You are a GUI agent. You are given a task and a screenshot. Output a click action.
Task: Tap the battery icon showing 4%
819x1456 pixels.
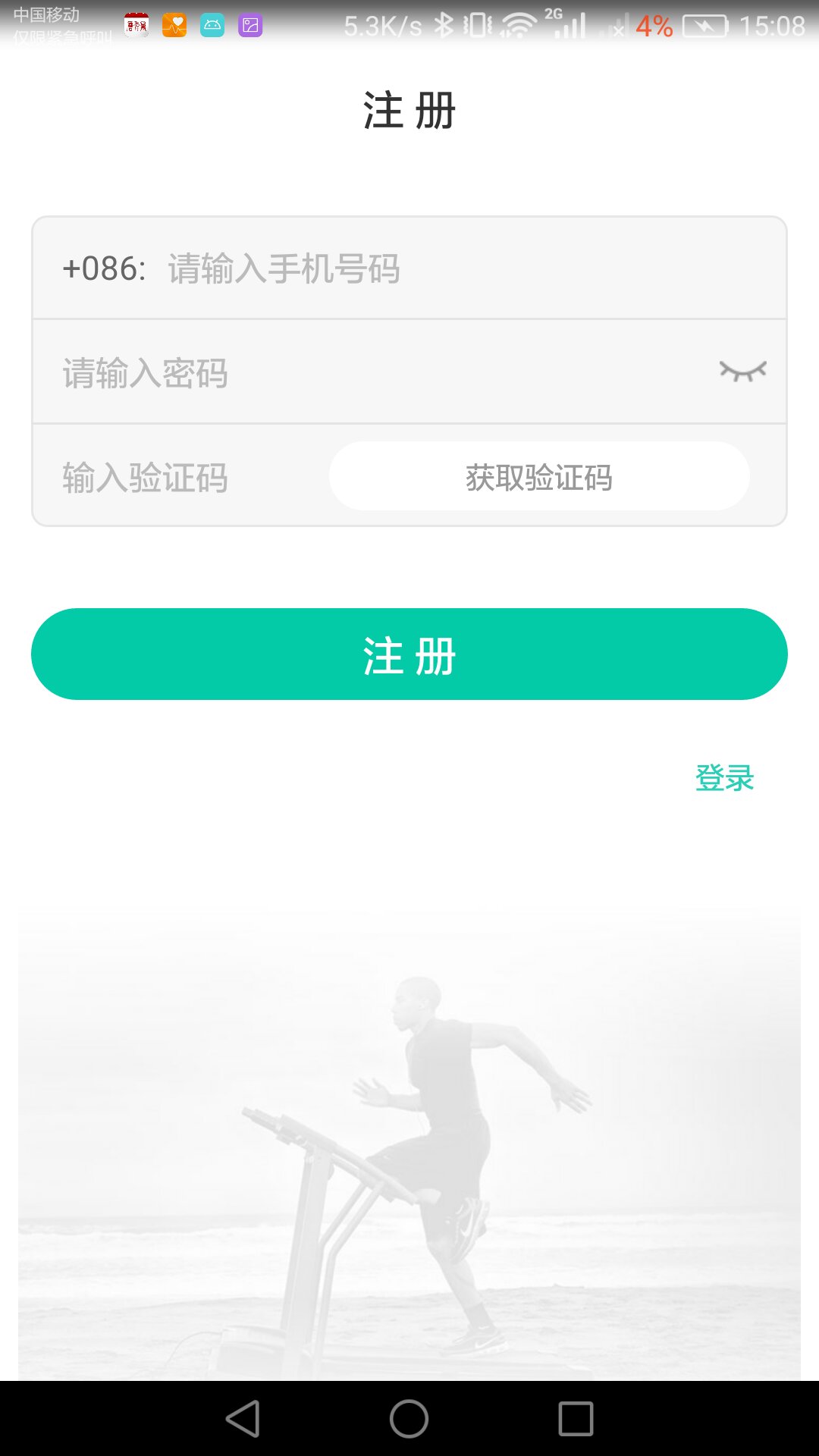pos(705,24)
